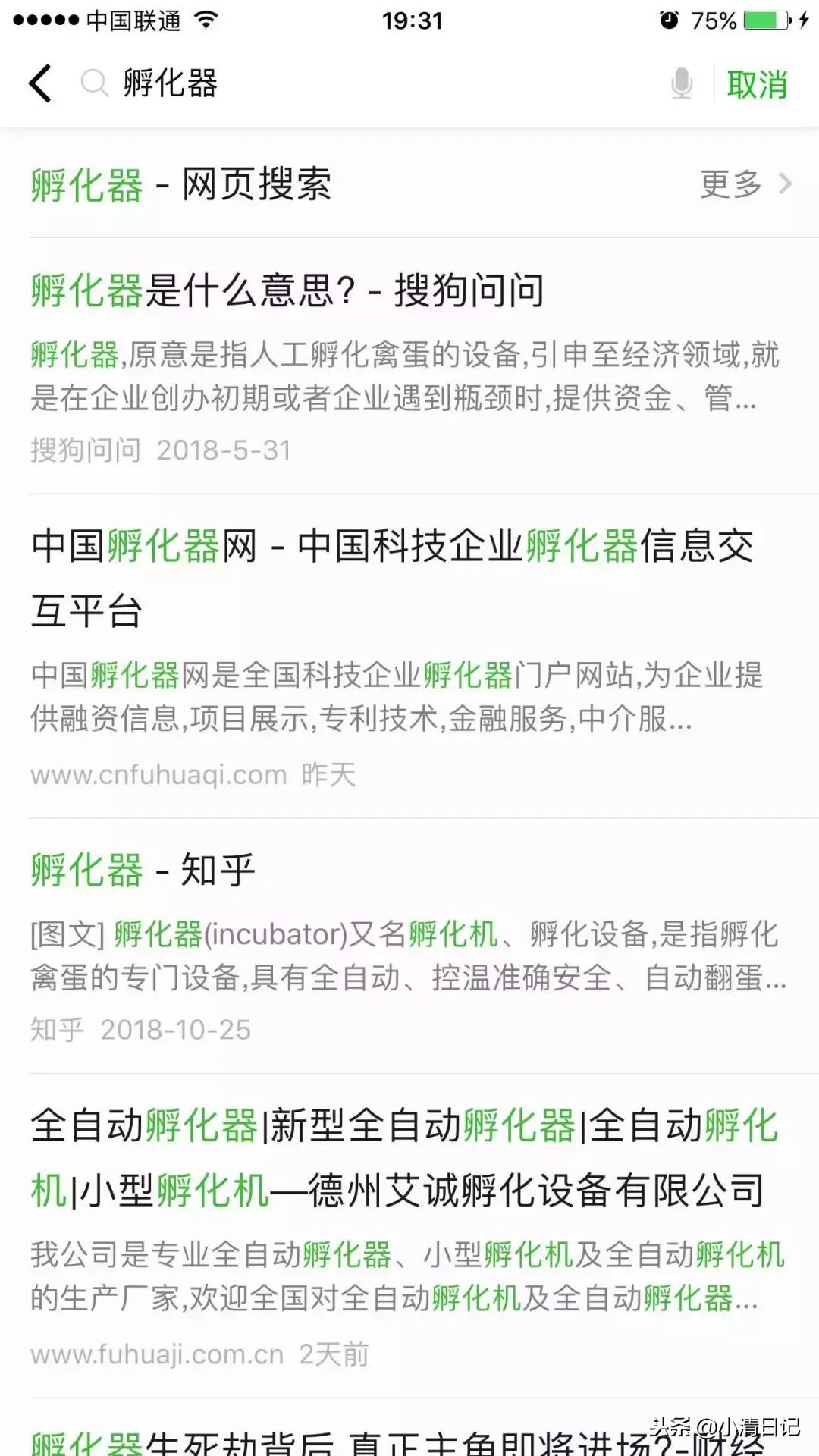
Task: Tap the back arrow icon
Action: (x=39, y=83)
